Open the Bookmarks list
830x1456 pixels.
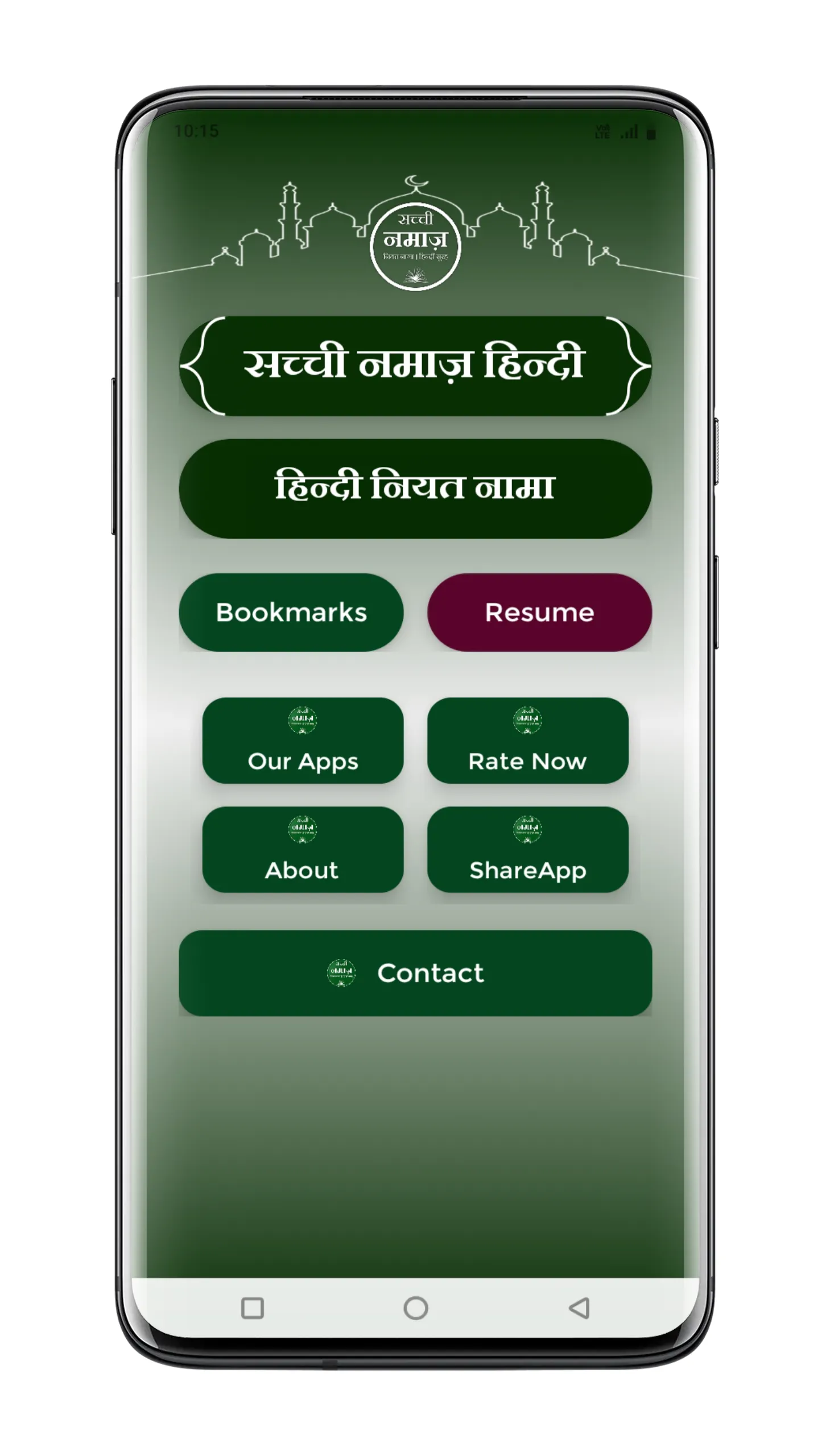pos(291,612)
